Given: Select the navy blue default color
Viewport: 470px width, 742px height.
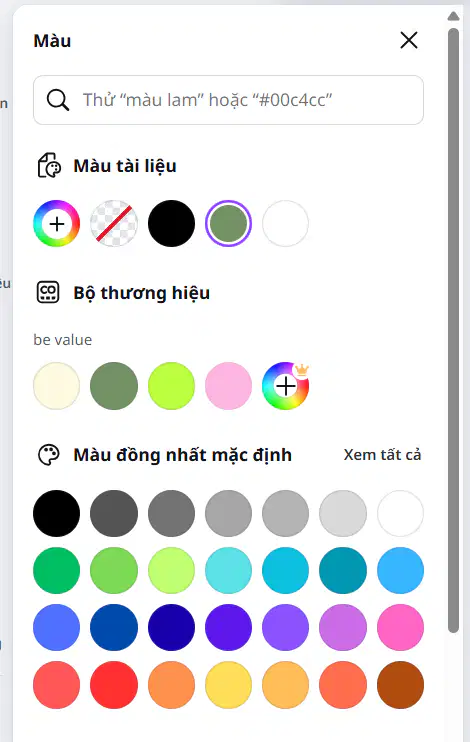Looking at the screenshot, I should point(171,627).
